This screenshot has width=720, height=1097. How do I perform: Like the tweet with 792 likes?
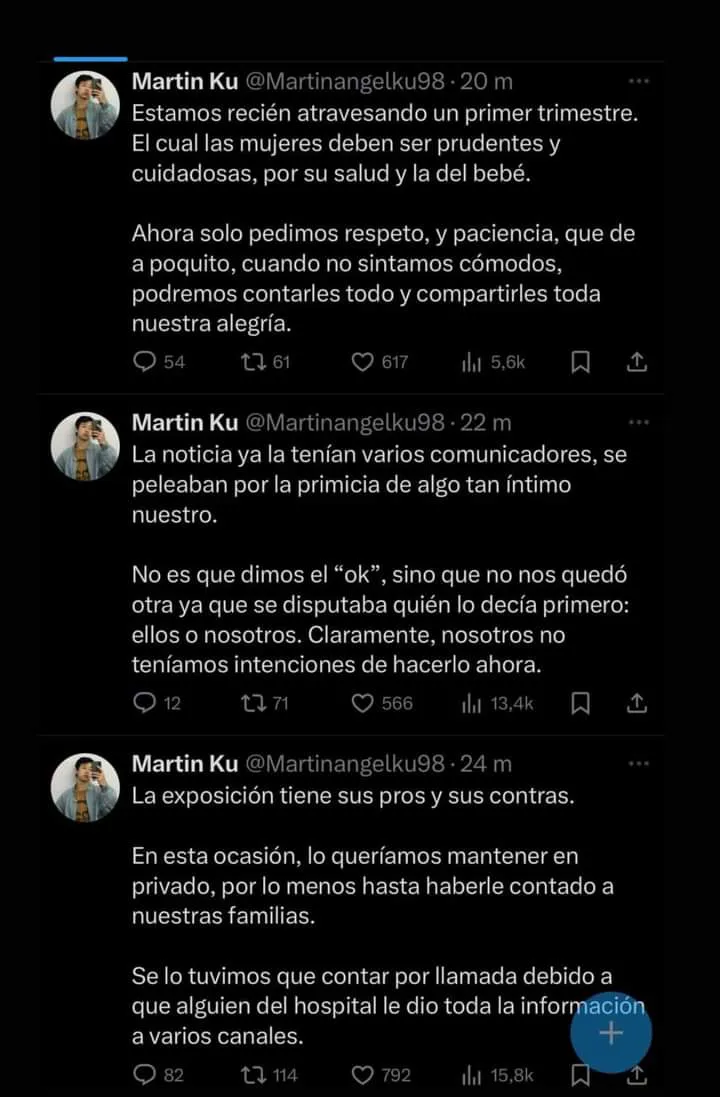coord(363,1075)
